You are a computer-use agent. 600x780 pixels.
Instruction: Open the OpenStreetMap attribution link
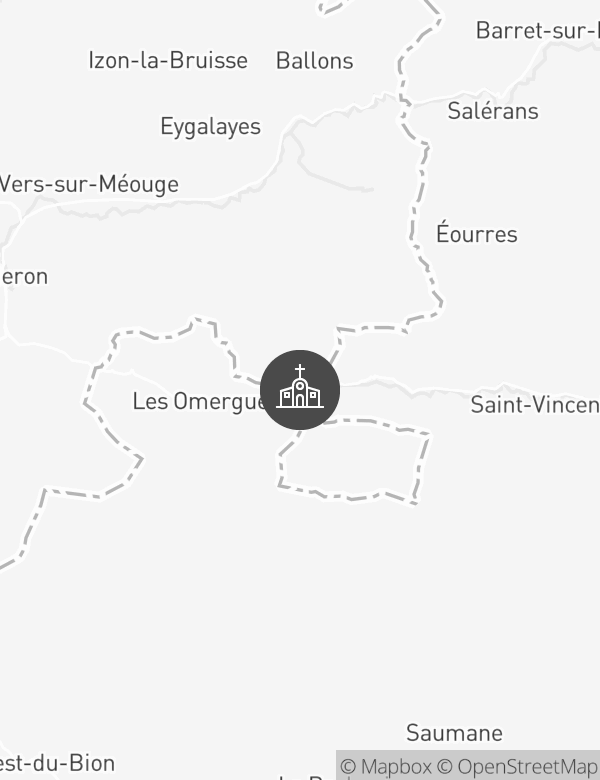tap(518, 767)
